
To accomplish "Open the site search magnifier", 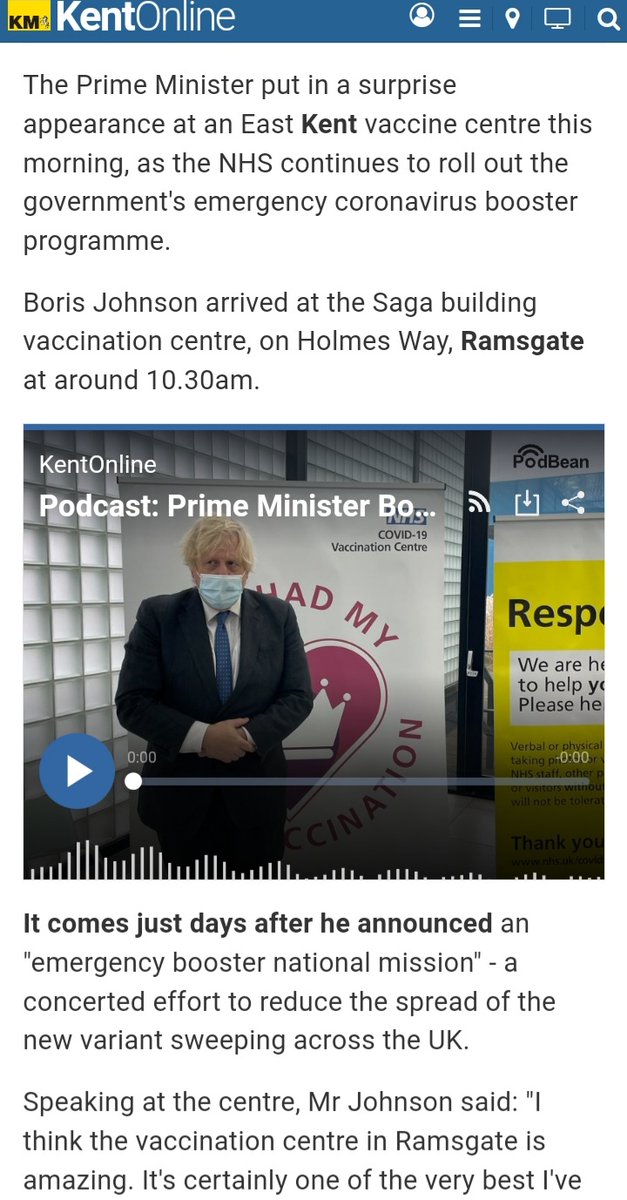I will pos(607,18).
